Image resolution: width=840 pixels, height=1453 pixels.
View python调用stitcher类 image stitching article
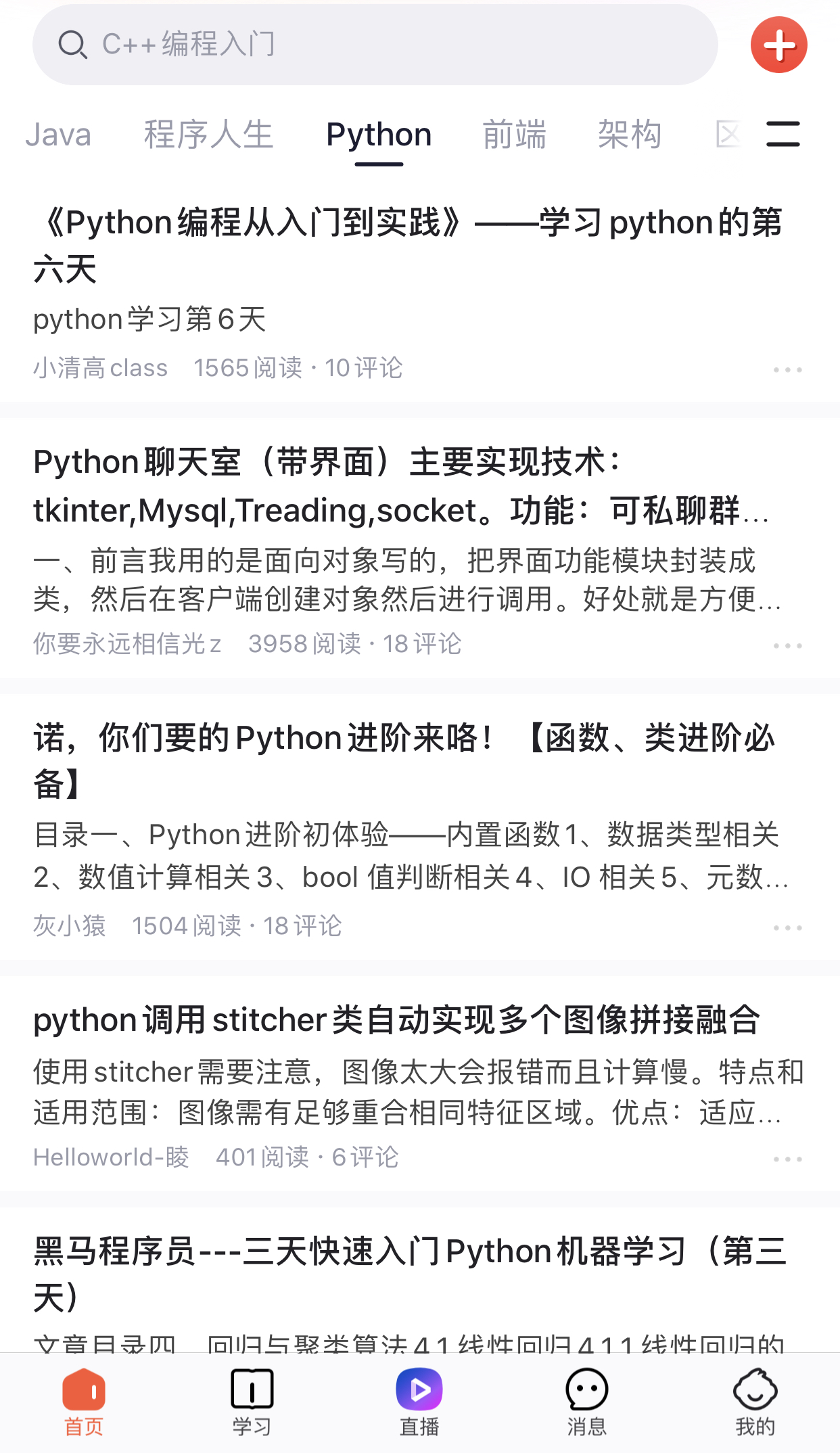[396, 1020]
